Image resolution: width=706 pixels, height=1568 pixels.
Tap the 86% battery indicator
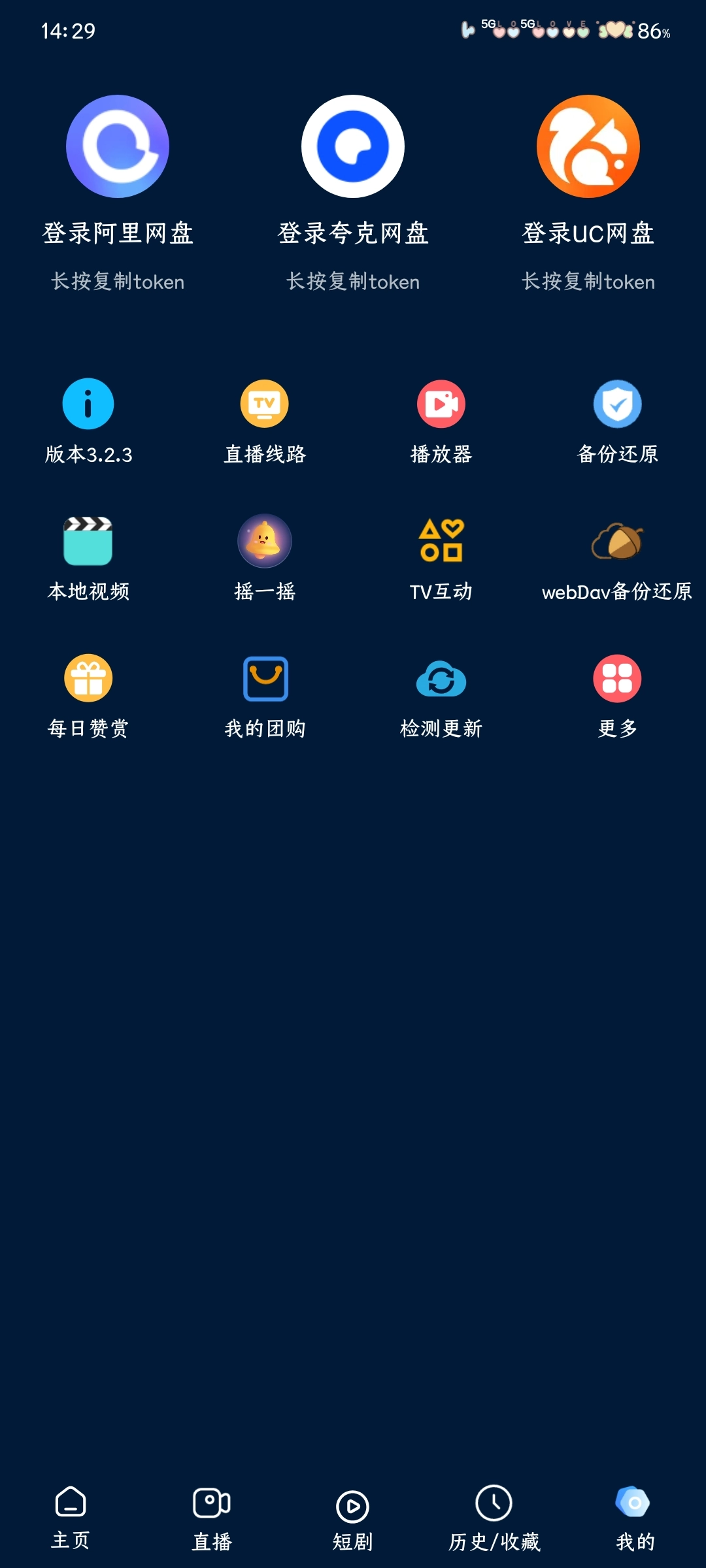(652, 31)
